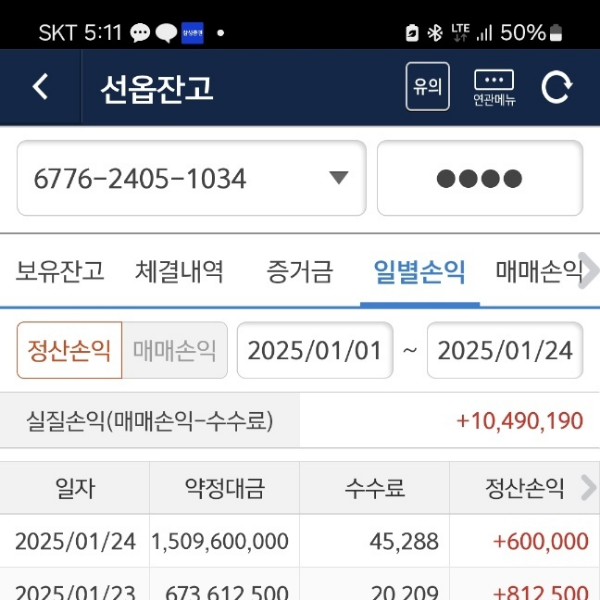Change the start date 2025/01/01
Image resolution: width=600 pixels, height=600 pixels.
click(315, 350)
